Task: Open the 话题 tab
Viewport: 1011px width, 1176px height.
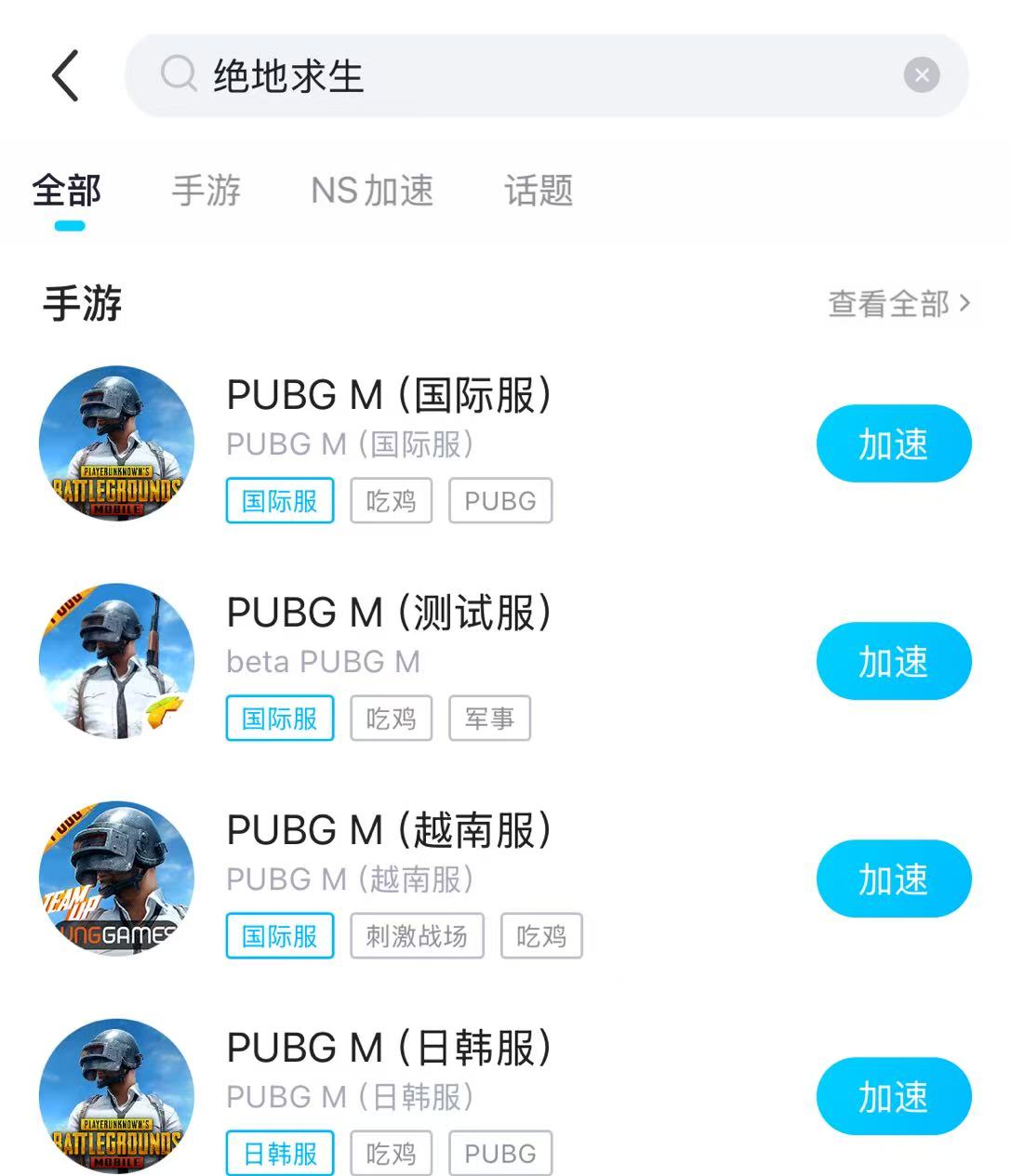Action: pos(539,192)
